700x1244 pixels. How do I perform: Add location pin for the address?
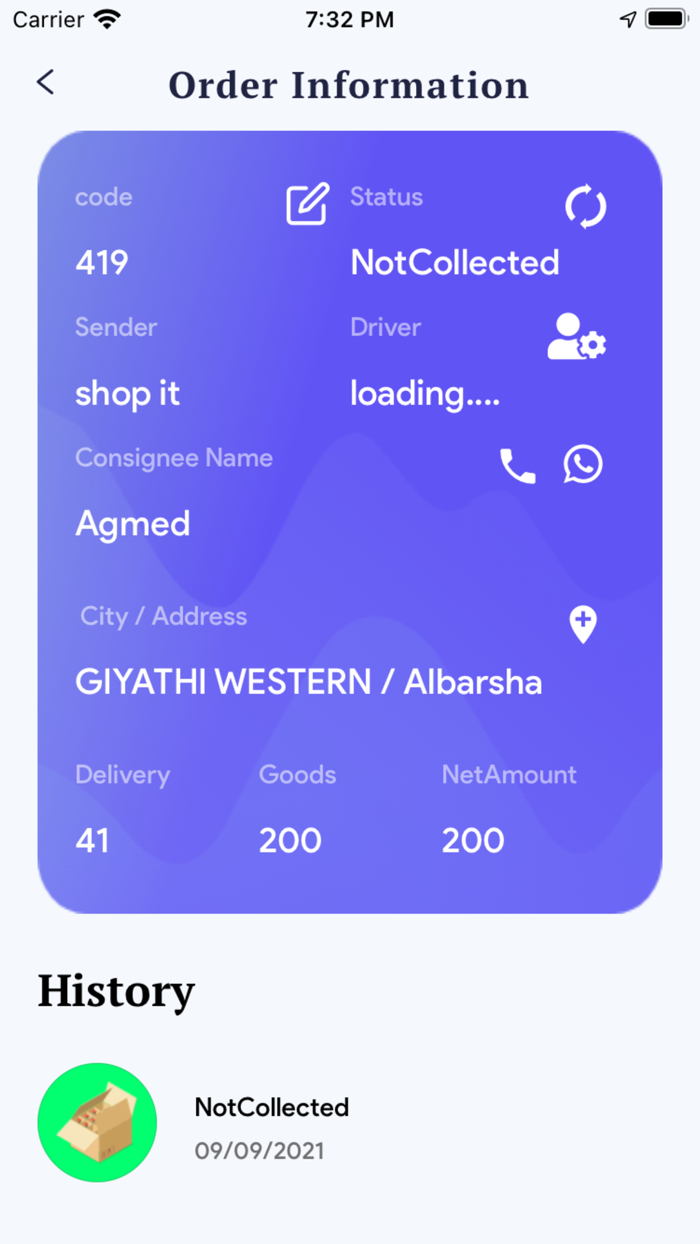click(x=583, y=624)
